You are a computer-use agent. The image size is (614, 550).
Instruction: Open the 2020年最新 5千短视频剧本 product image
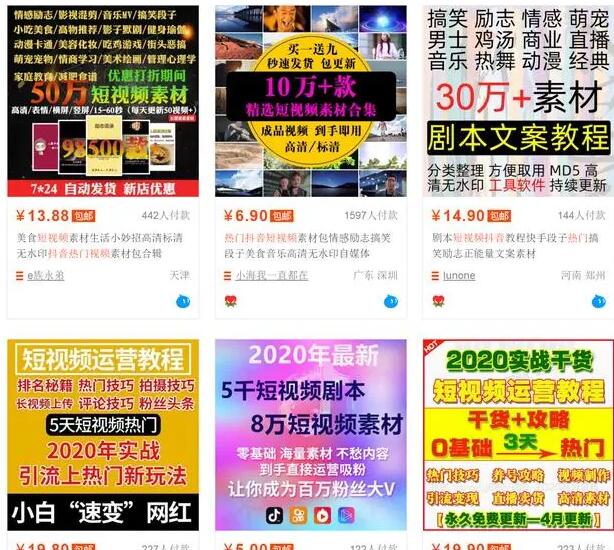[x=311, y=435]
